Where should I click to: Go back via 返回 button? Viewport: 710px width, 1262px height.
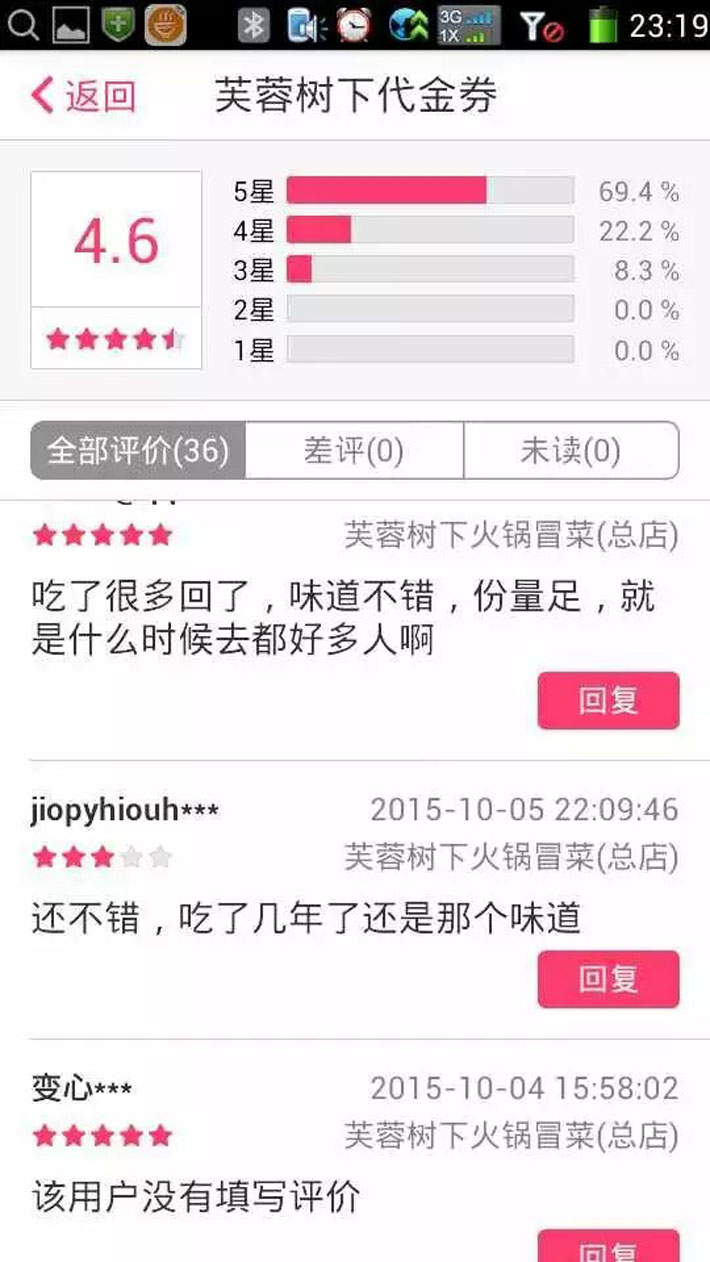tap(84, 96)
